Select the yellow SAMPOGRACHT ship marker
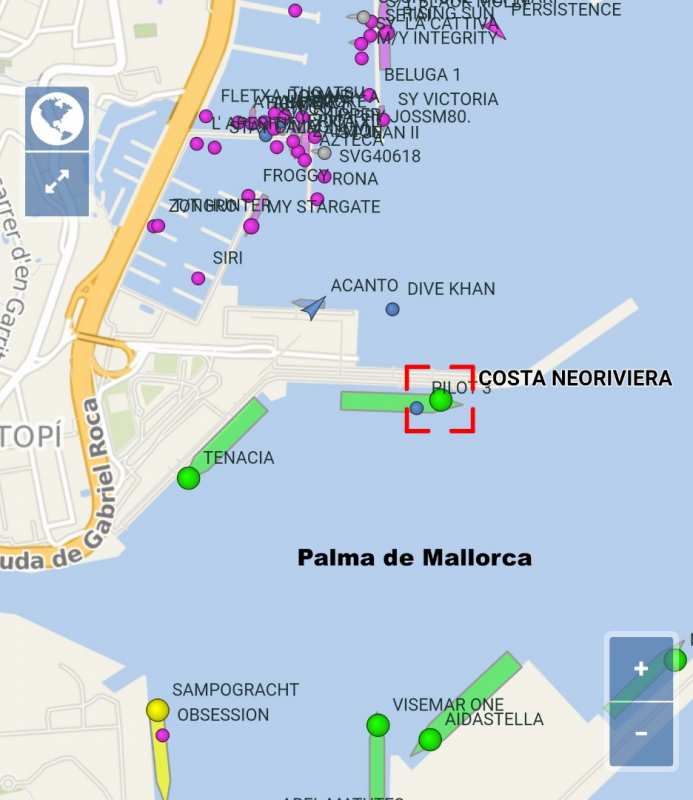The height and width of the screenshot is (800, 693). point(157,710)
